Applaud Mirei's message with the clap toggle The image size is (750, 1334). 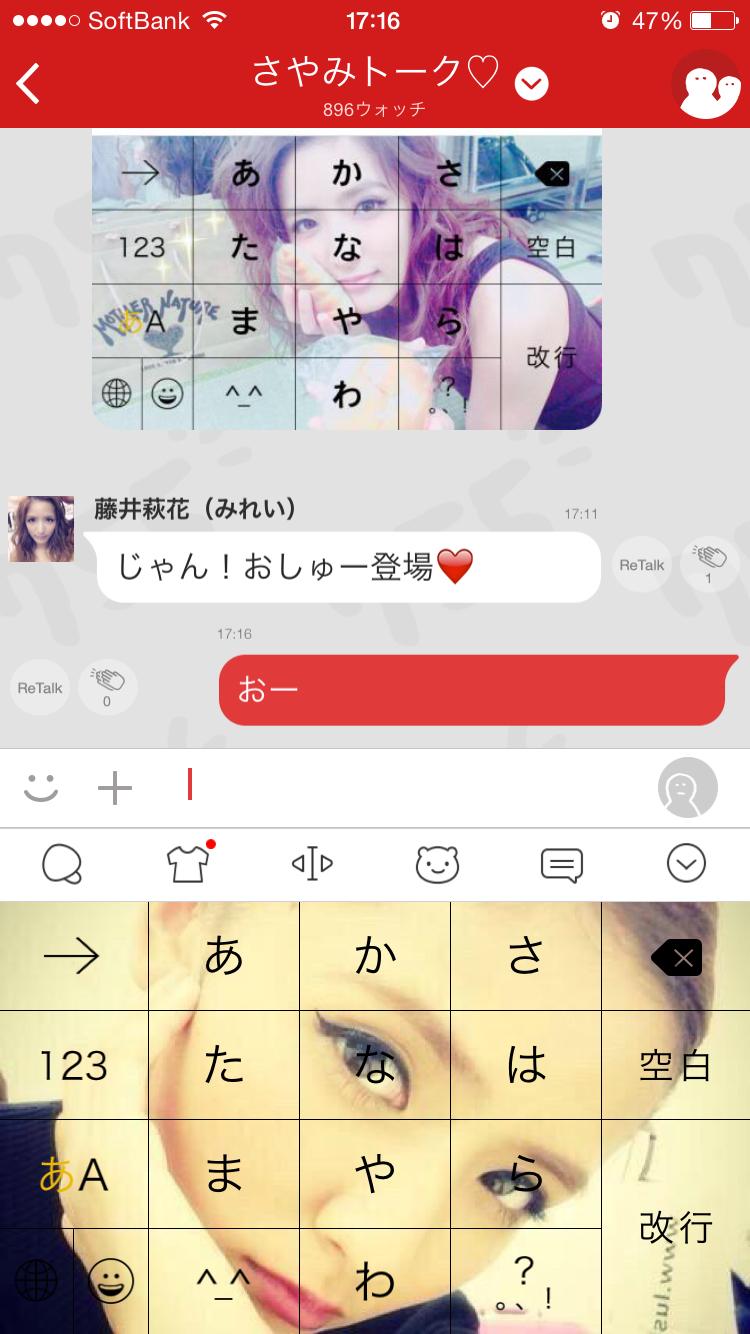pos(708,564)
